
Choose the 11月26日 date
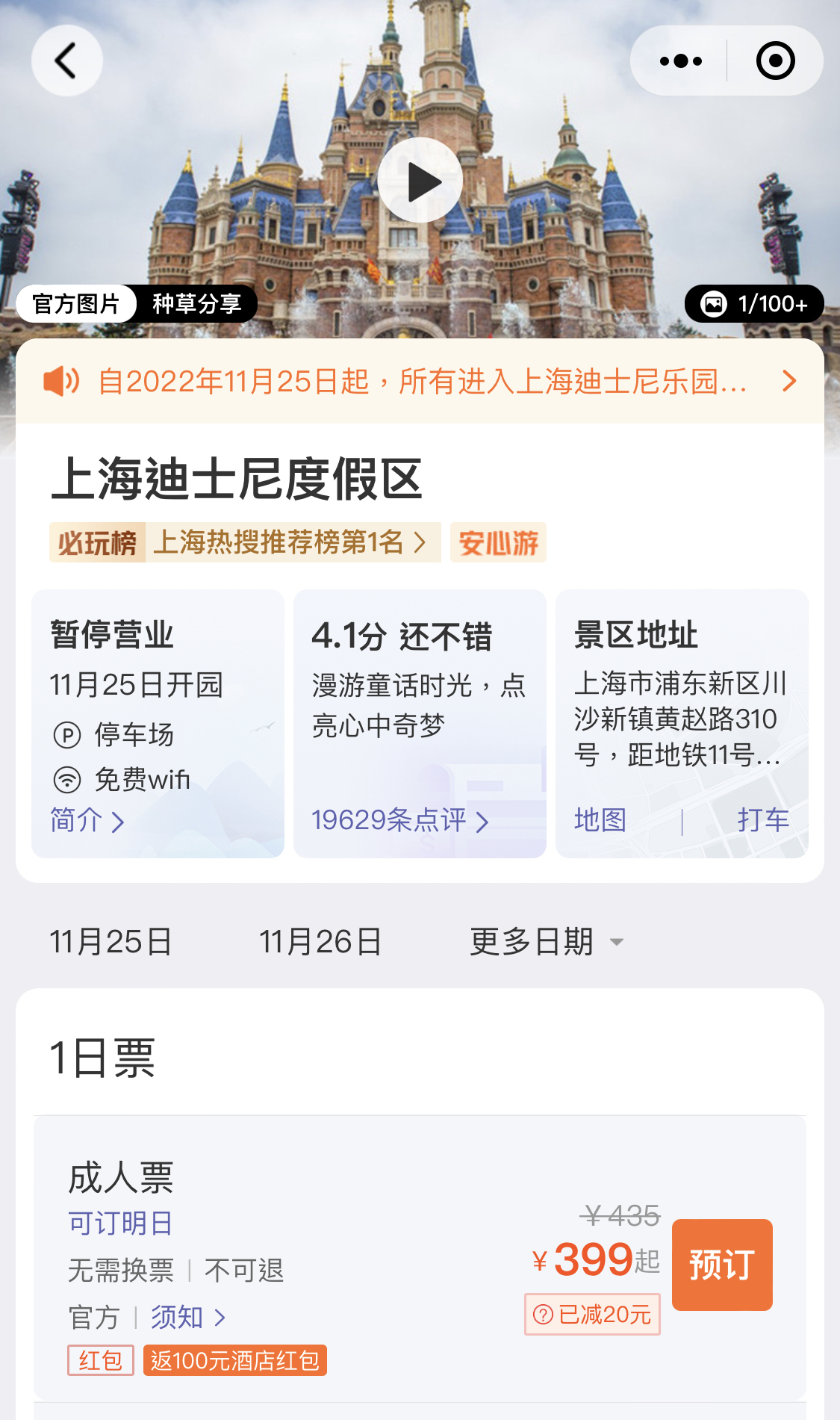click(320, 941)
